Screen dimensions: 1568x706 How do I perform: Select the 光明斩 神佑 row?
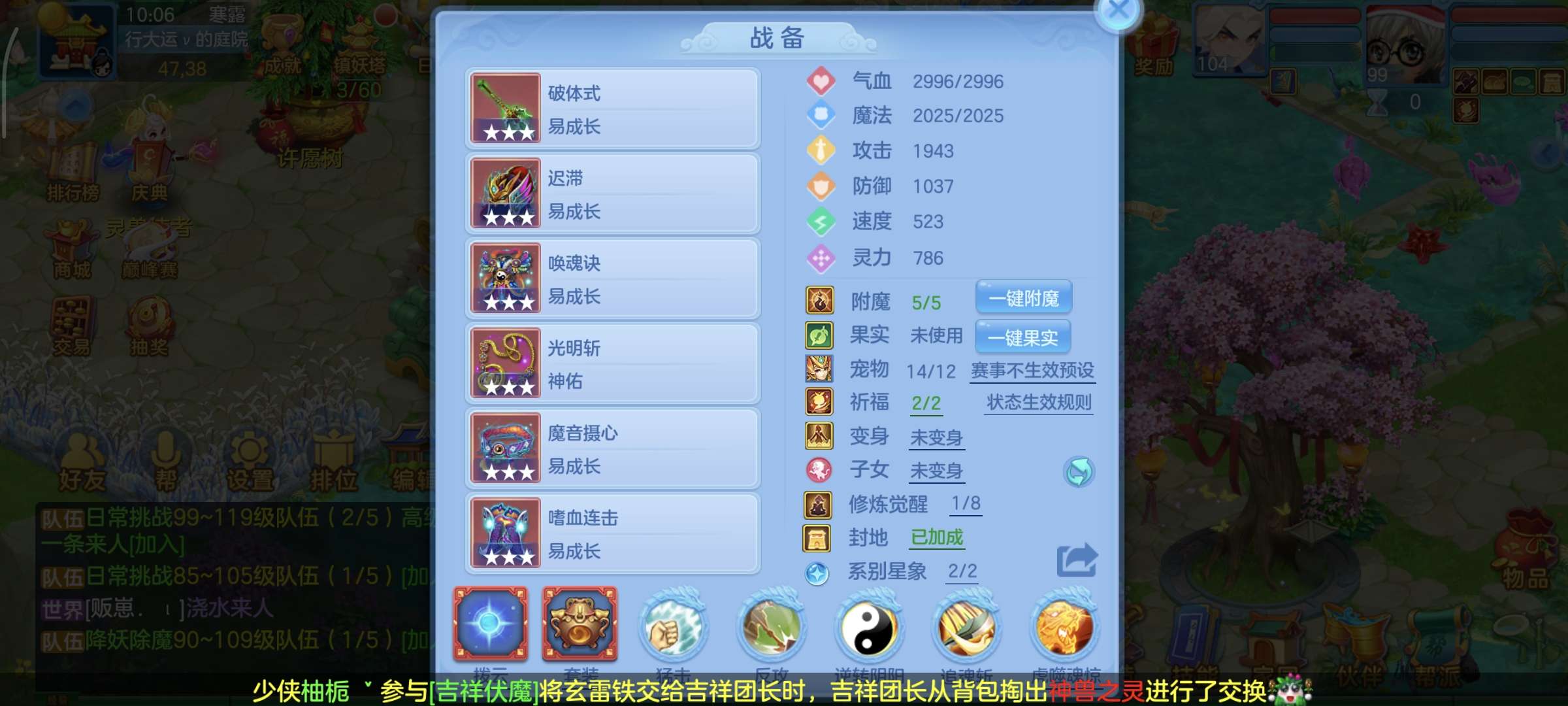(612, 363)
